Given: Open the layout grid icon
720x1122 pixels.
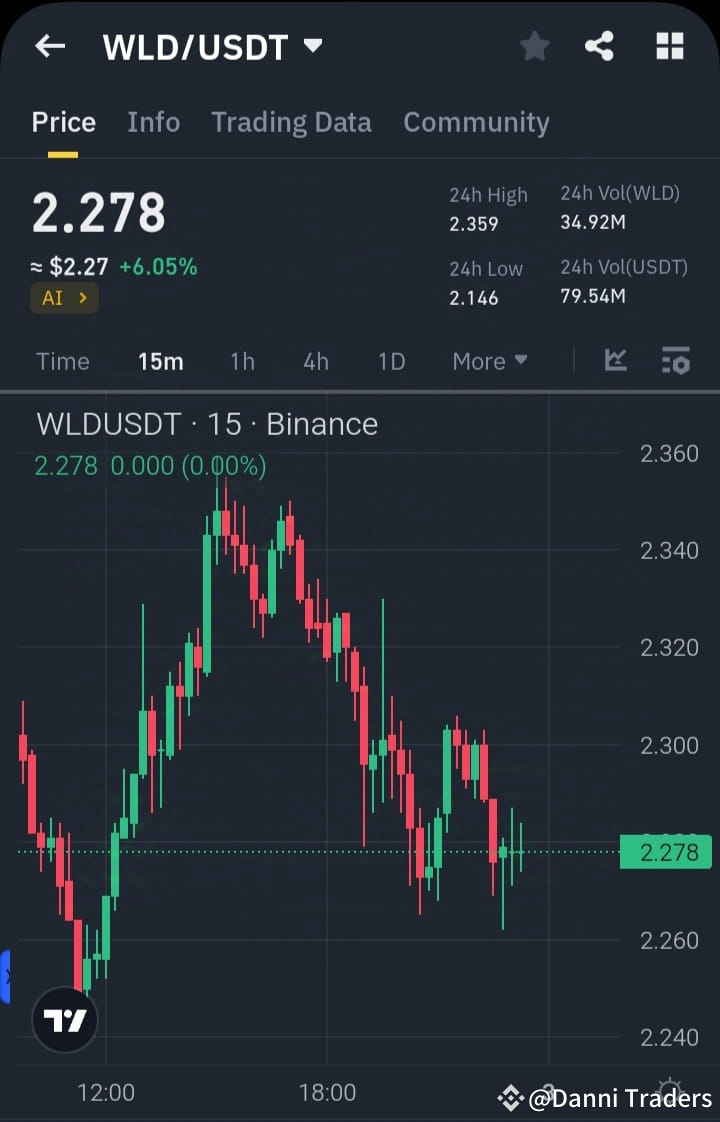Looking at the screenshot, I should click(668, 46).
